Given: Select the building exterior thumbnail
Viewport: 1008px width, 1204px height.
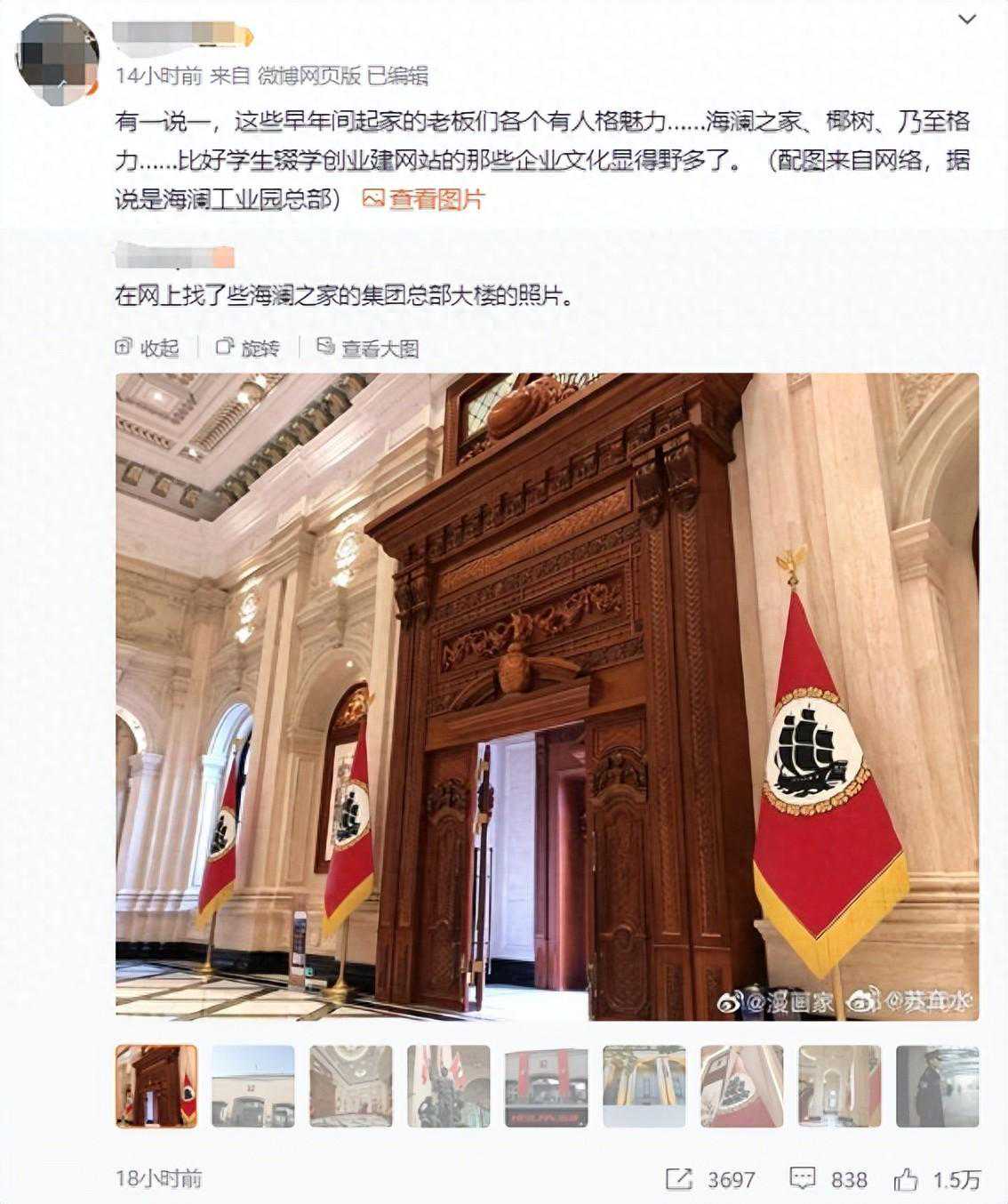Looking at the screenshot, I should [252, 1086].
